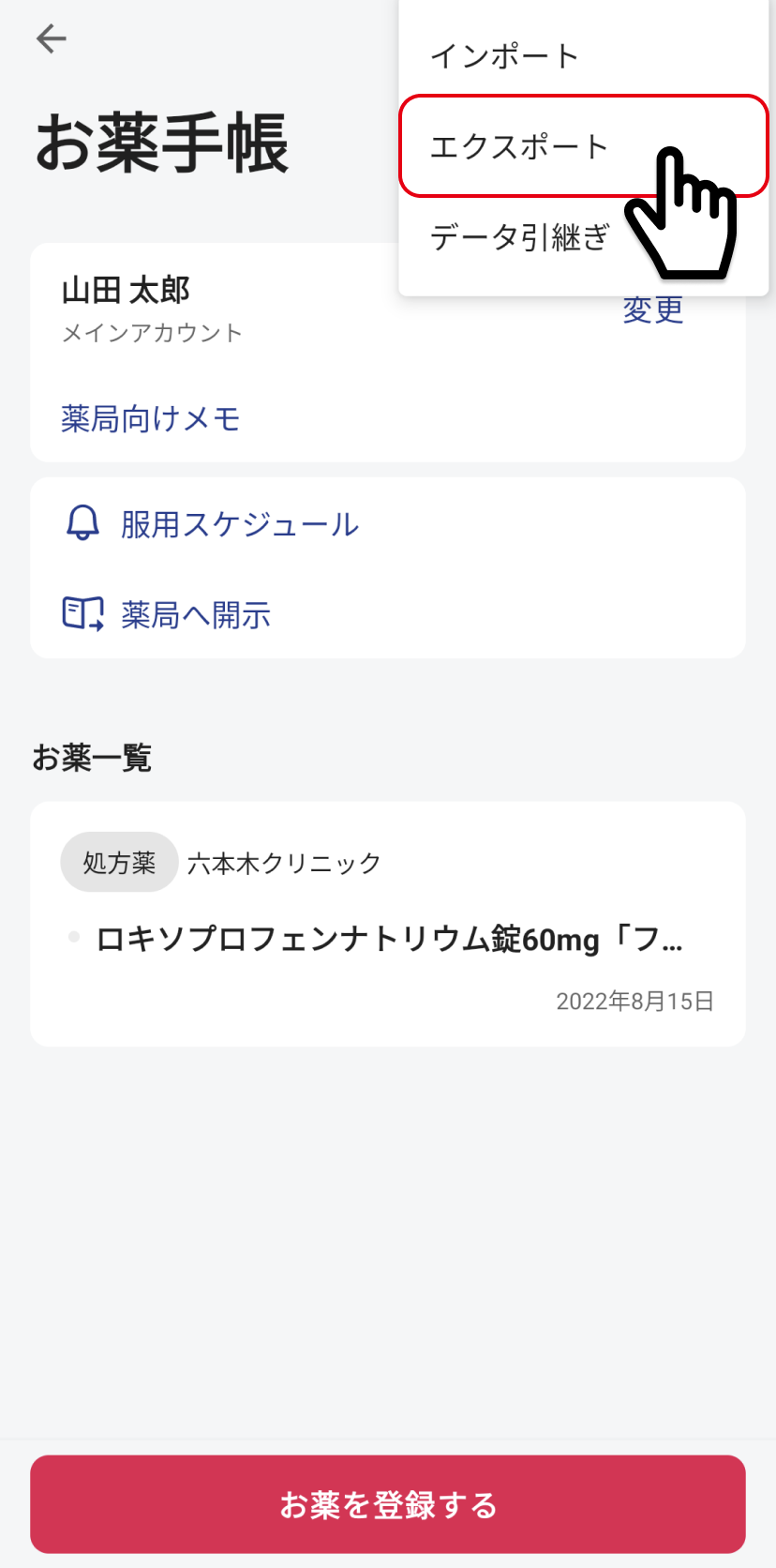Go back with the arrow icon
Viewport: 776px width, 1568px height.
click(x=51, y=38)
